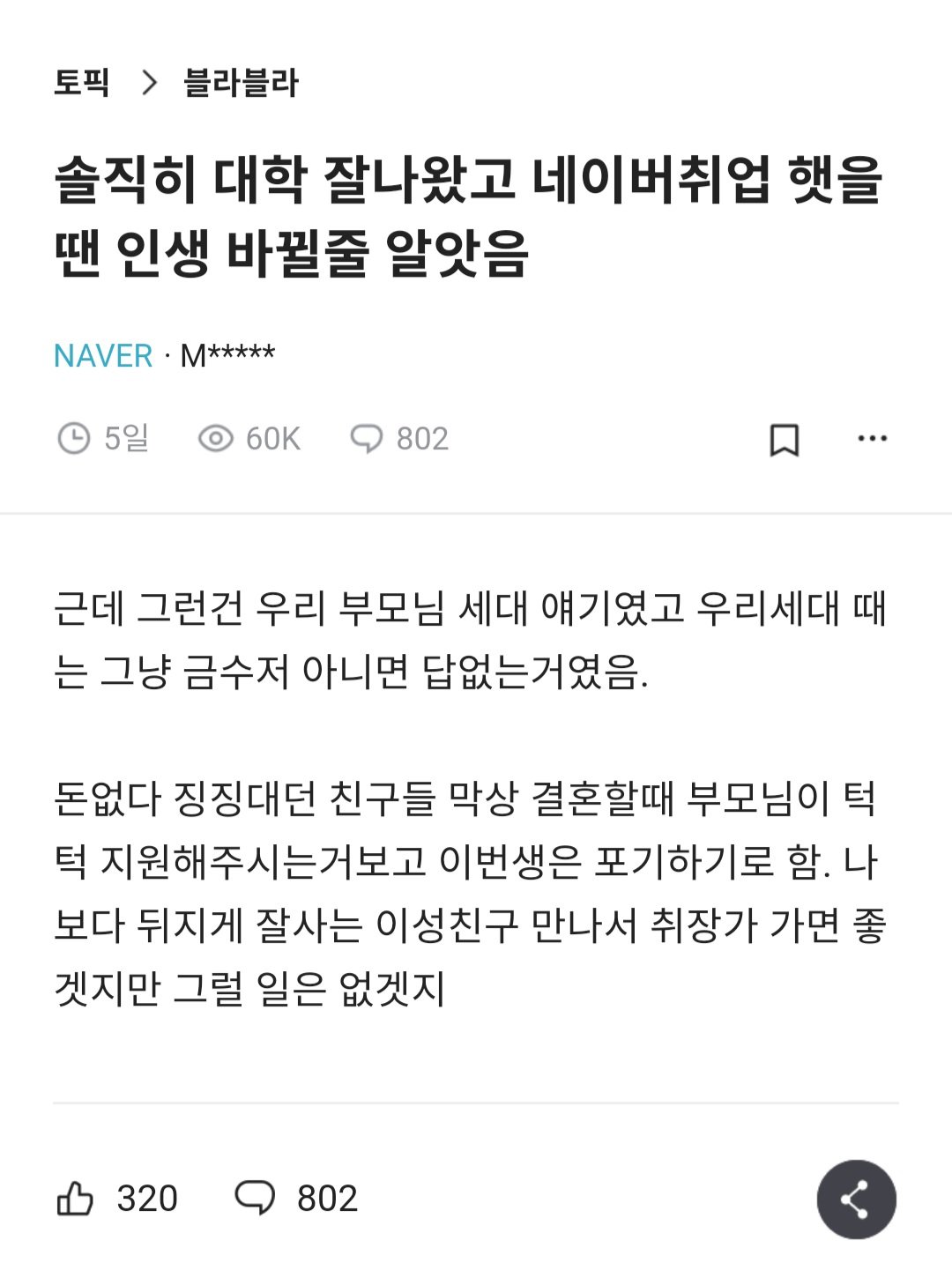
Task: Go to the 토픽 breadcrumb
Action: pos(81,83)
